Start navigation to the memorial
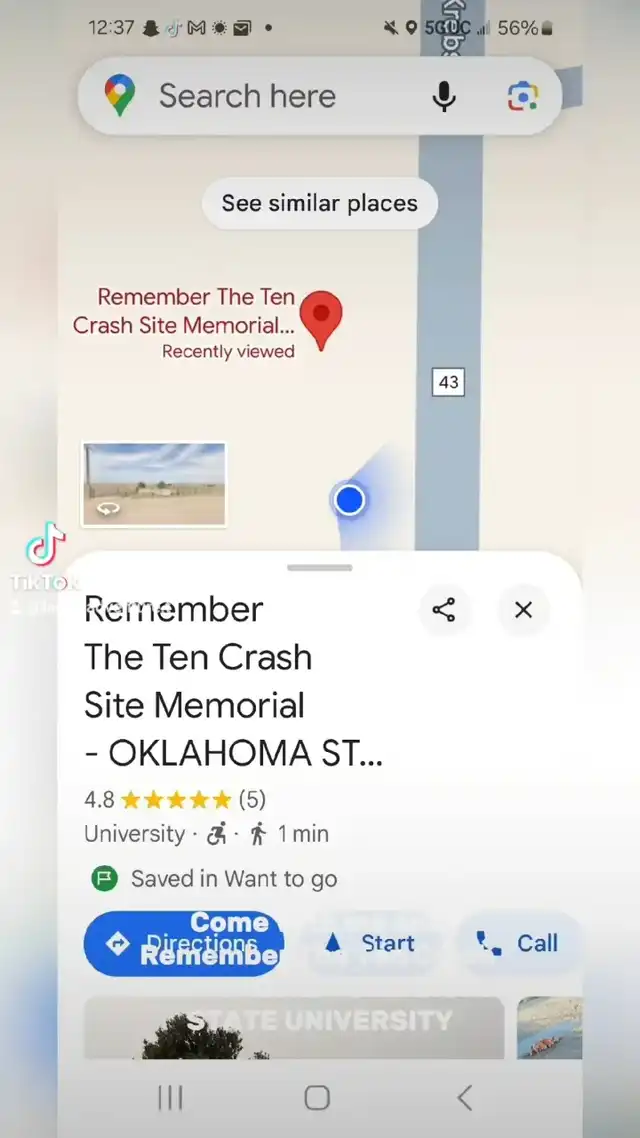Viewport: 640px width, 1138px height. tap(370, 943)
